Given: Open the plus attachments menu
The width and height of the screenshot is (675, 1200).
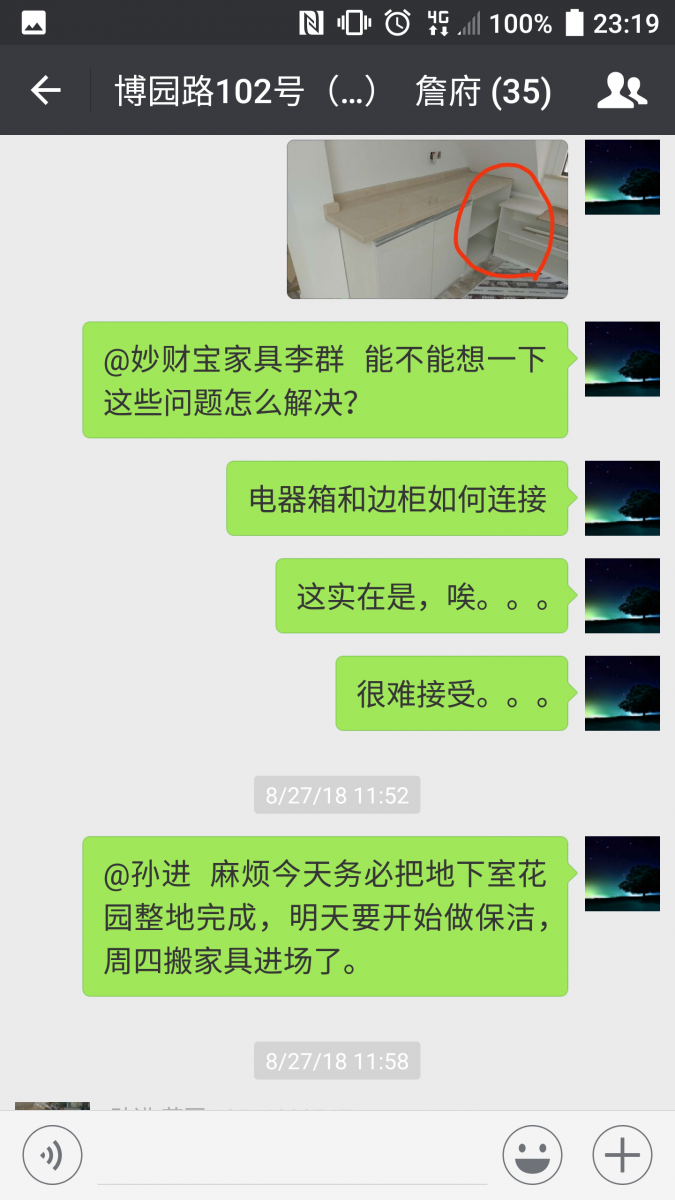Looking at the screenshot, I should pyautogui.click(x=622, y=1155).
